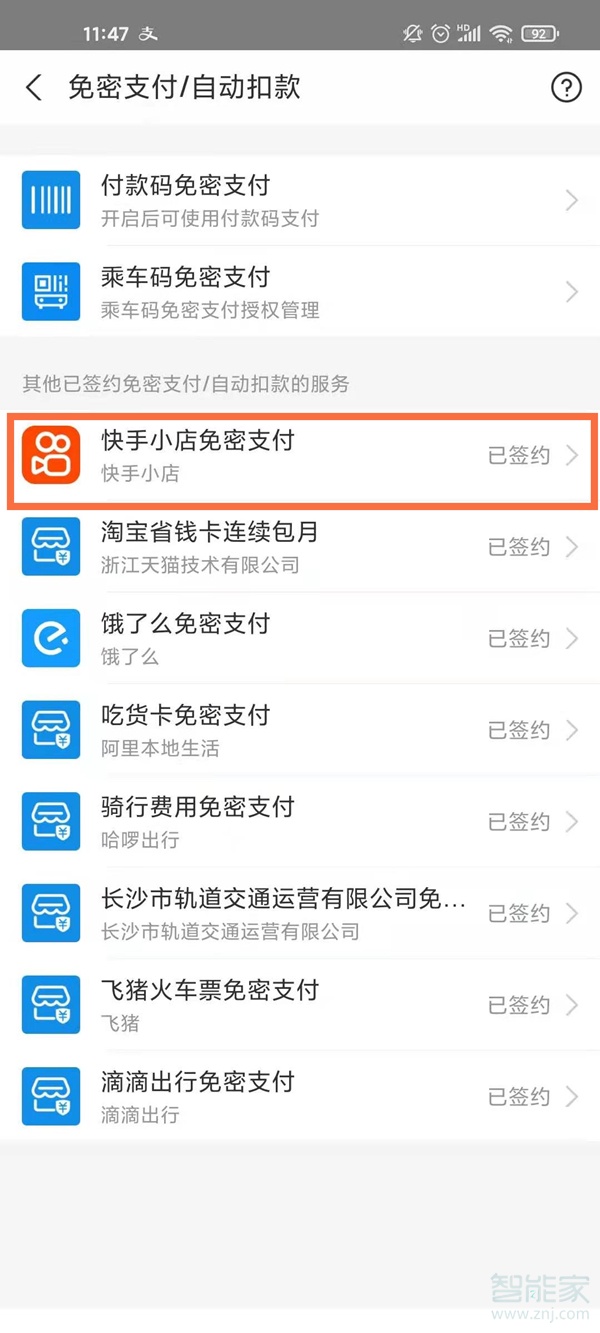View 淘宝省钱卡连续包月 subscription
This screenshot has height=1333, width=600.
300,547
